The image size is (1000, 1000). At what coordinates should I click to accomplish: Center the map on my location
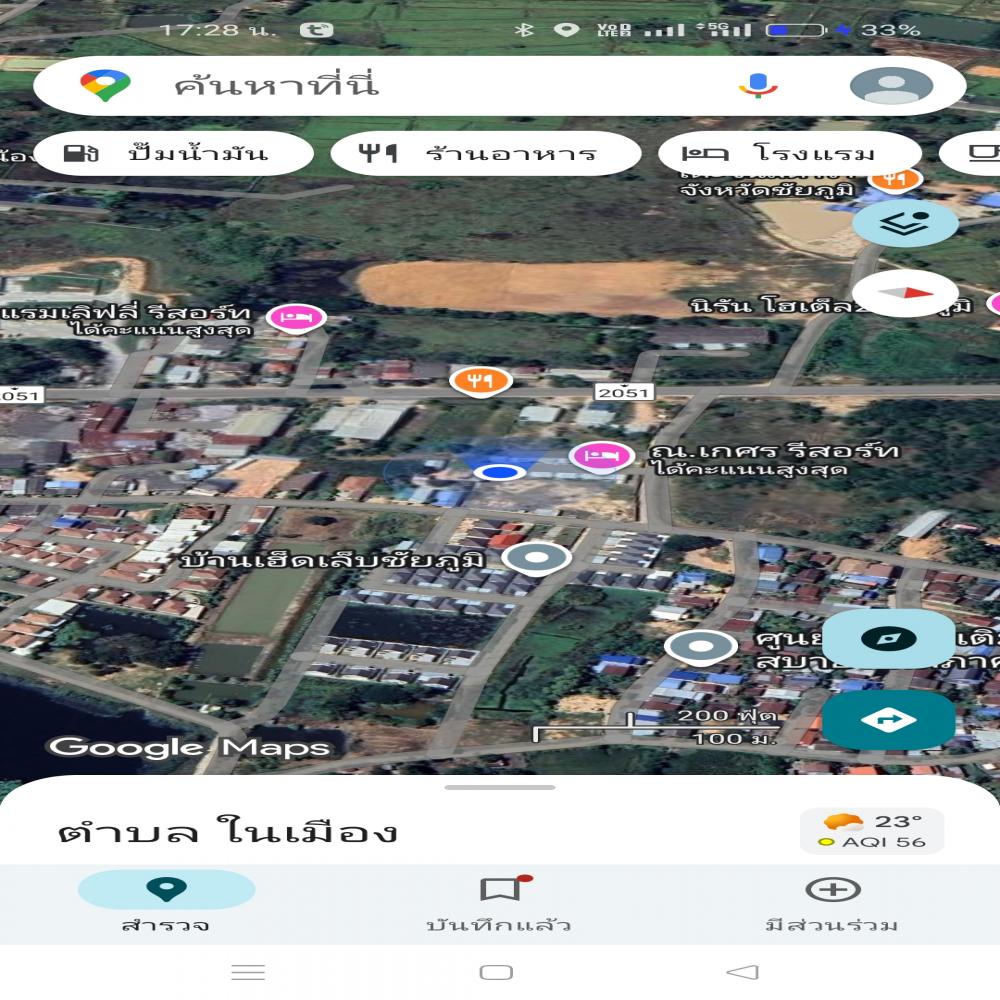[887, 640]
